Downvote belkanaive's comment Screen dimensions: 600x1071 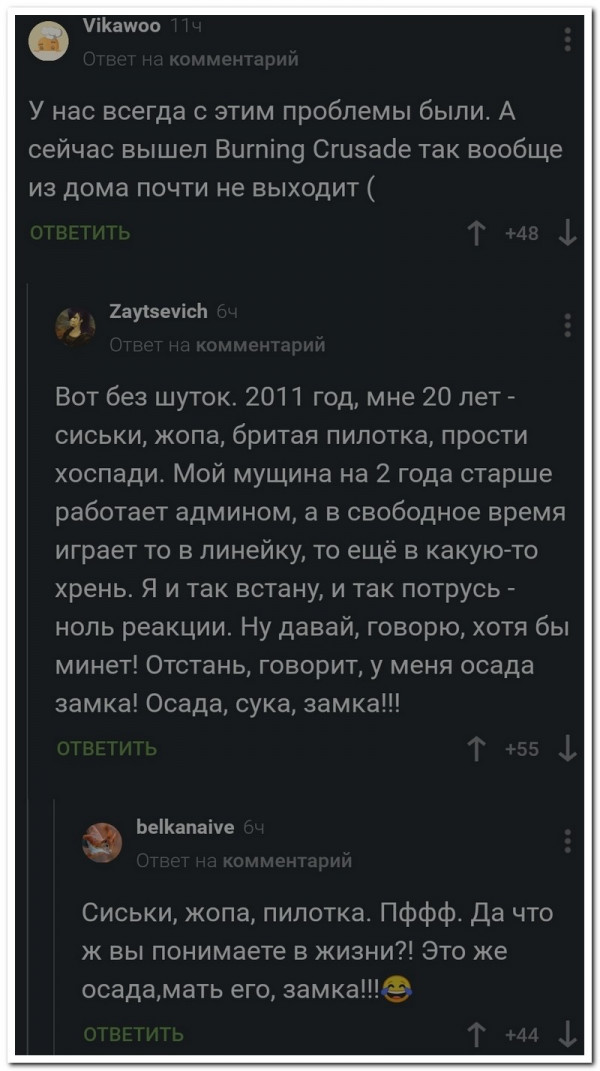click(x=567, y=1033)
